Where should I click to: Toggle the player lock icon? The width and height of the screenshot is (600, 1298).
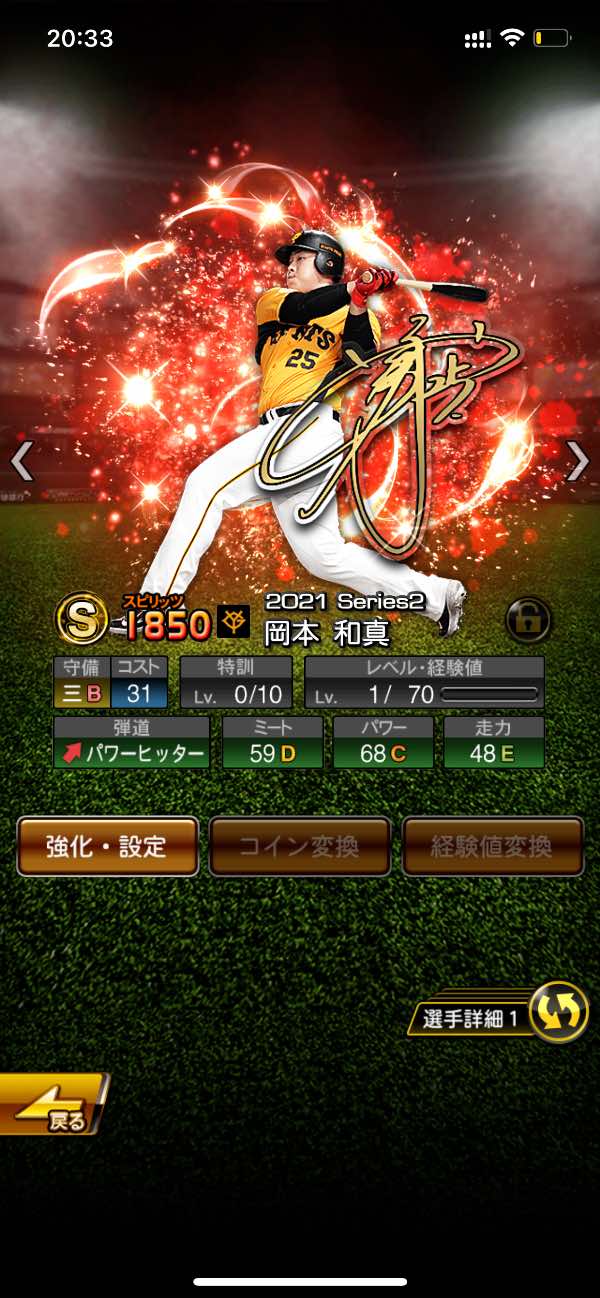[x=528, y=620]
